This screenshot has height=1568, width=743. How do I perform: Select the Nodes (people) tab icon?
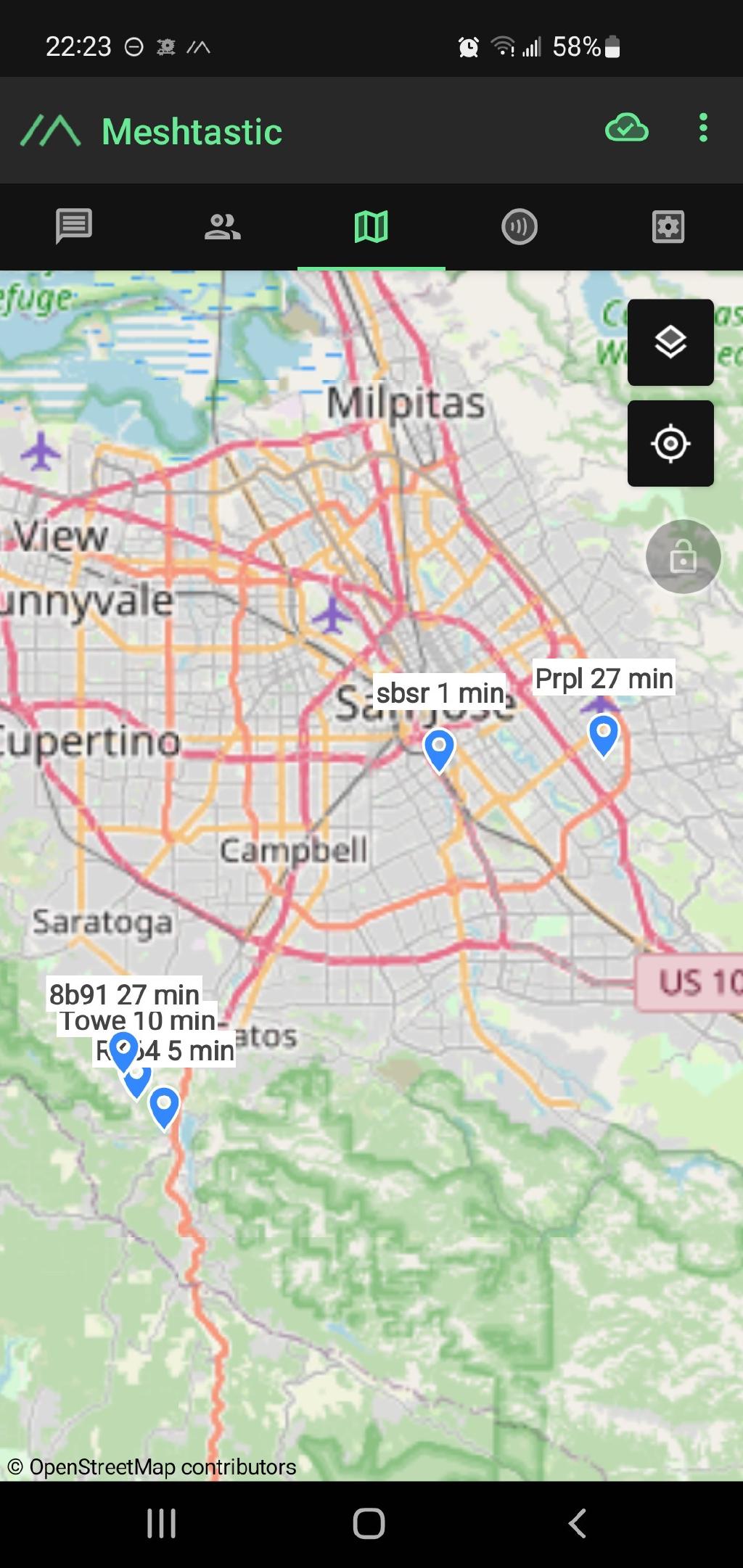coord(223,226)
